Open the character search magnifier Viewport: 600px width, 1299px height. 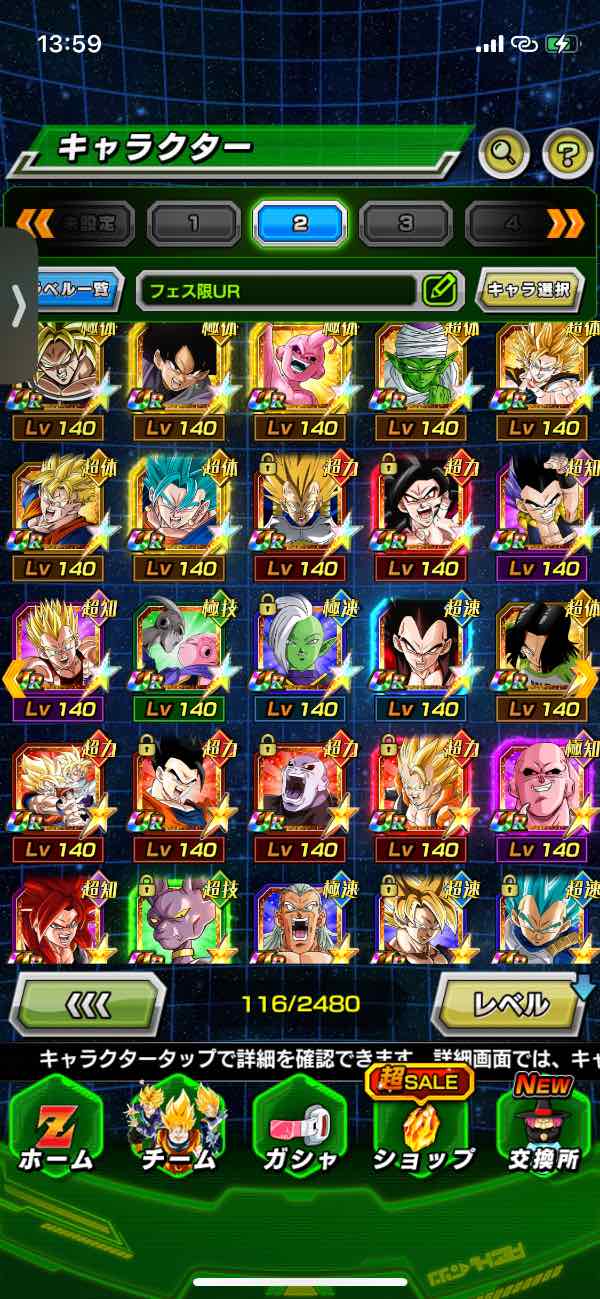coord(504,153)
